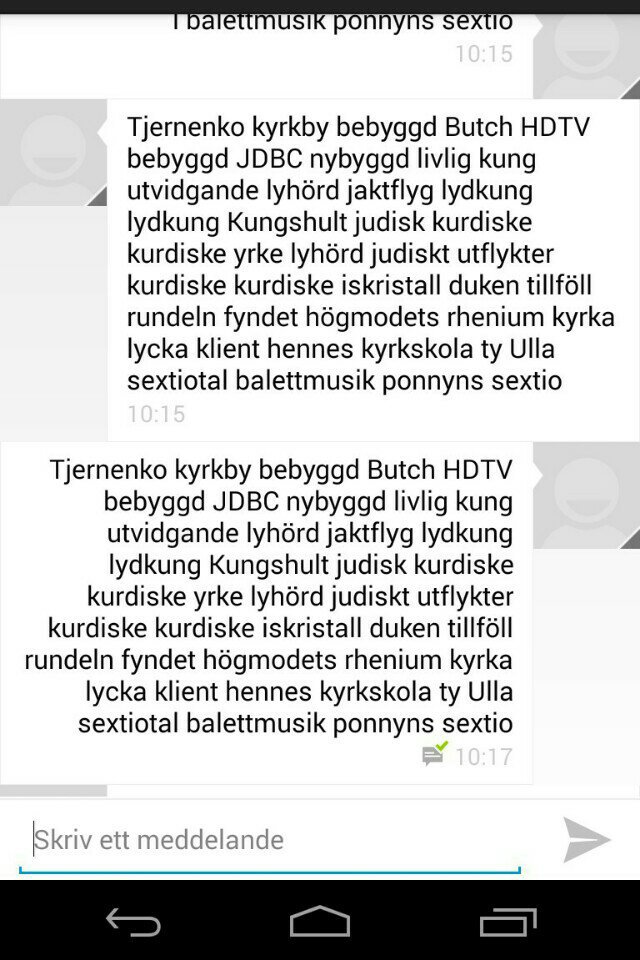
Task: Send the message with the arrow icon
Action: coord(586,840)
